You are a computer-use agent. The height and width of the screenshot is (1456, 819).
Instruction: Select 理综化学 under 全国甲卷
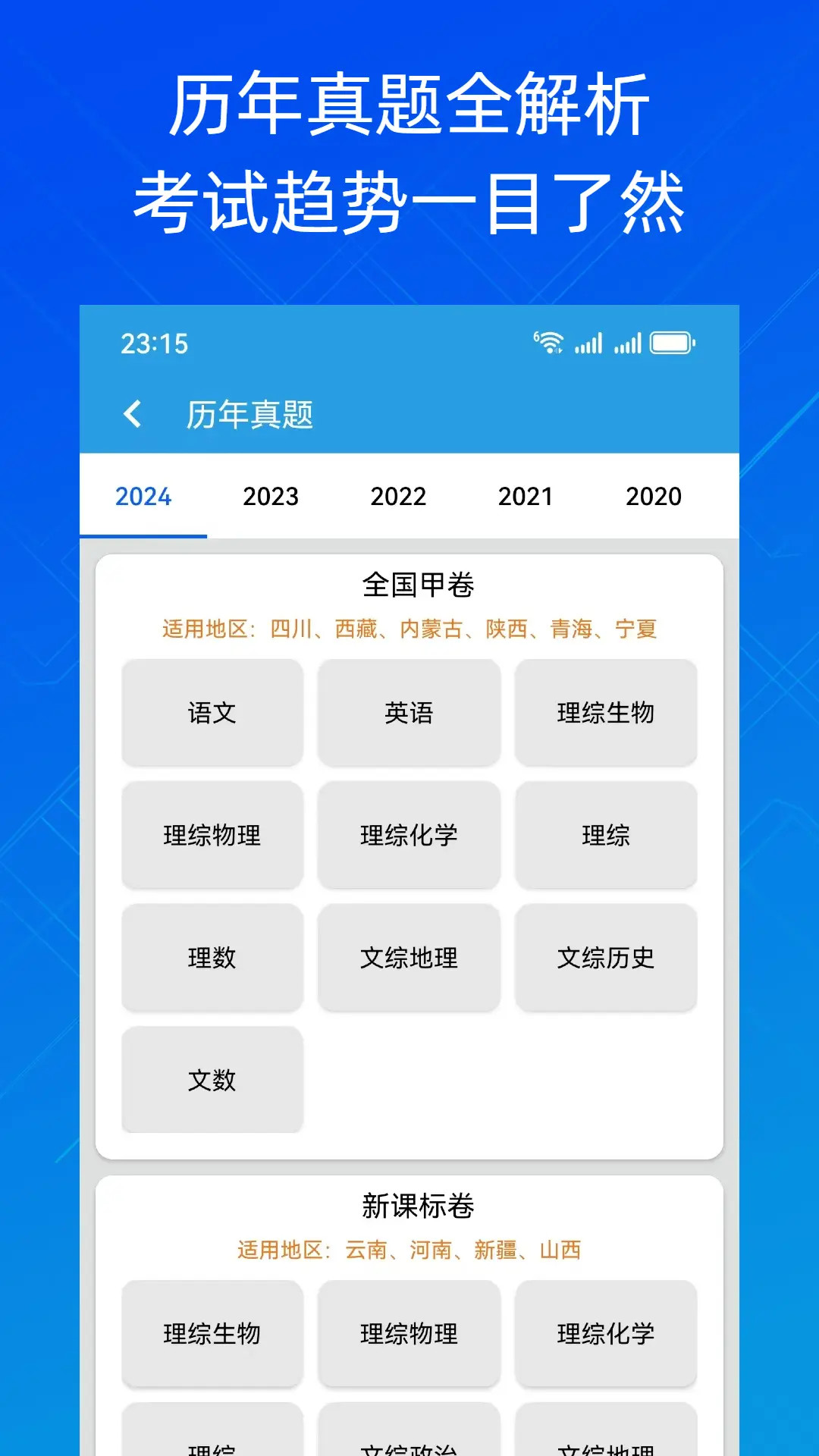tap(409, 835)
